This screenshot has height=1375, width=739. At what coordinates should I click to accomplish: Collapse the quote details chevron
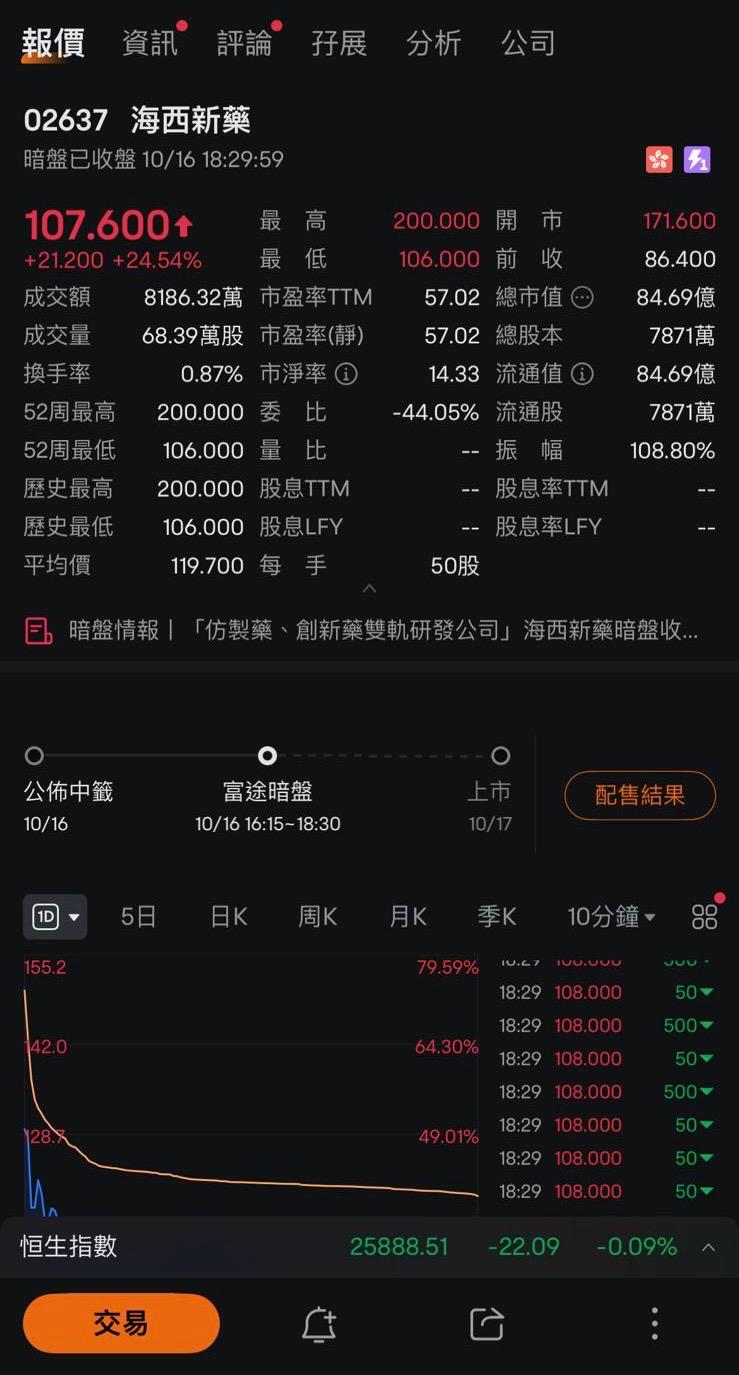[369, 588]
